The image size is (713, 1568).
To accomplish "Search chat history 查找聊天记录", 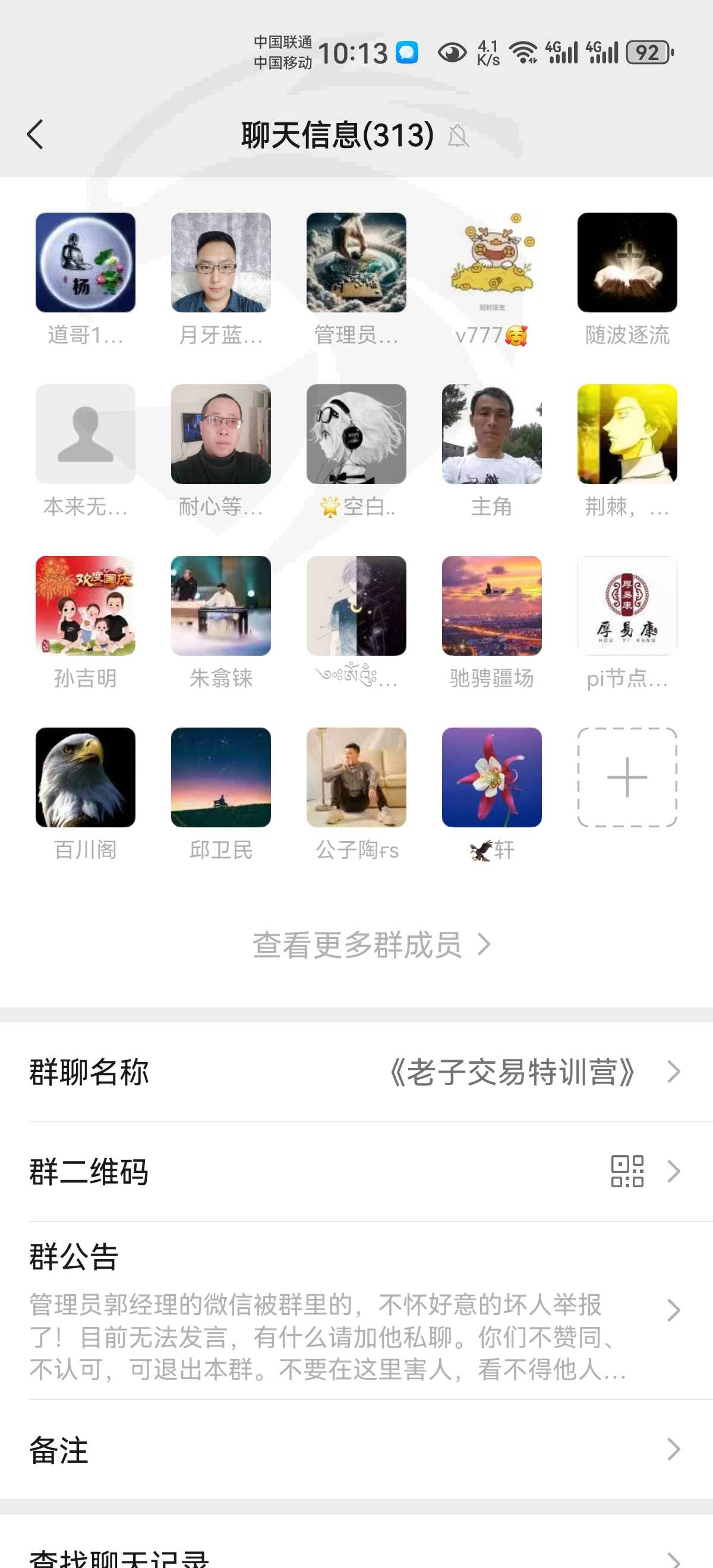I will tap(356, 1554).
